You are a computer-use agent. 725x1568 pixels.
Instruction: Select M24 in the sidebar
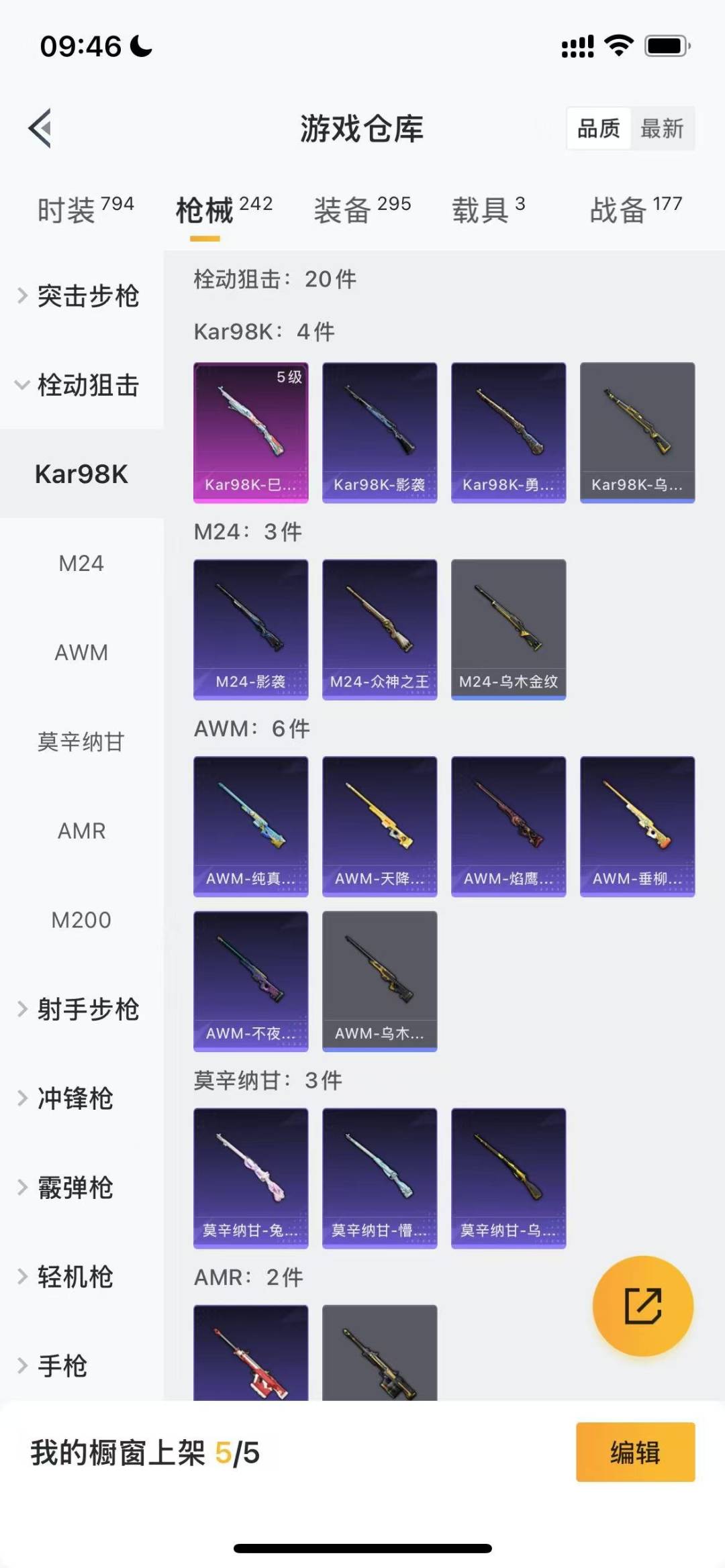82,563
